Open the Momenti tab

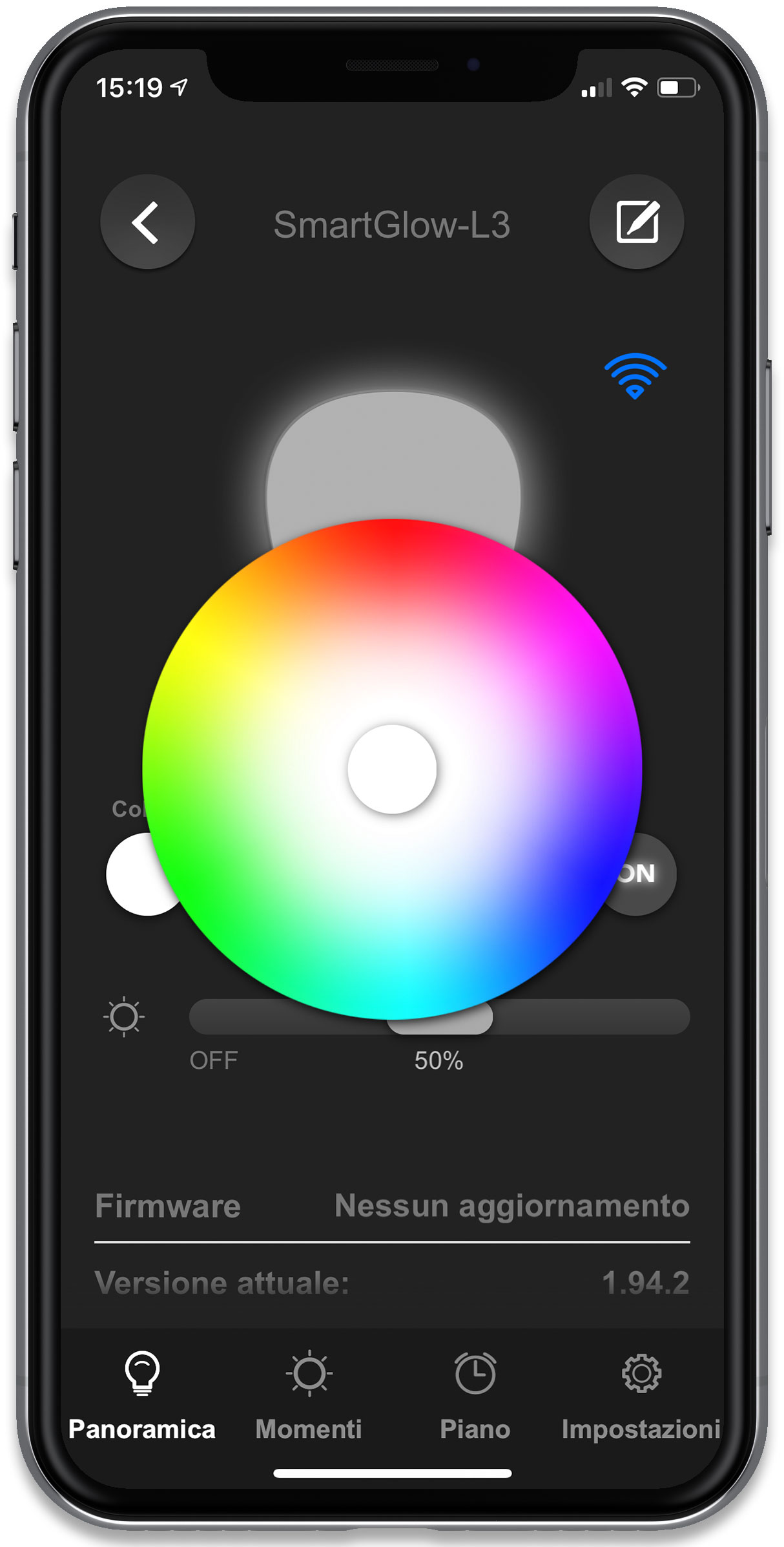tap(309, 1397)
